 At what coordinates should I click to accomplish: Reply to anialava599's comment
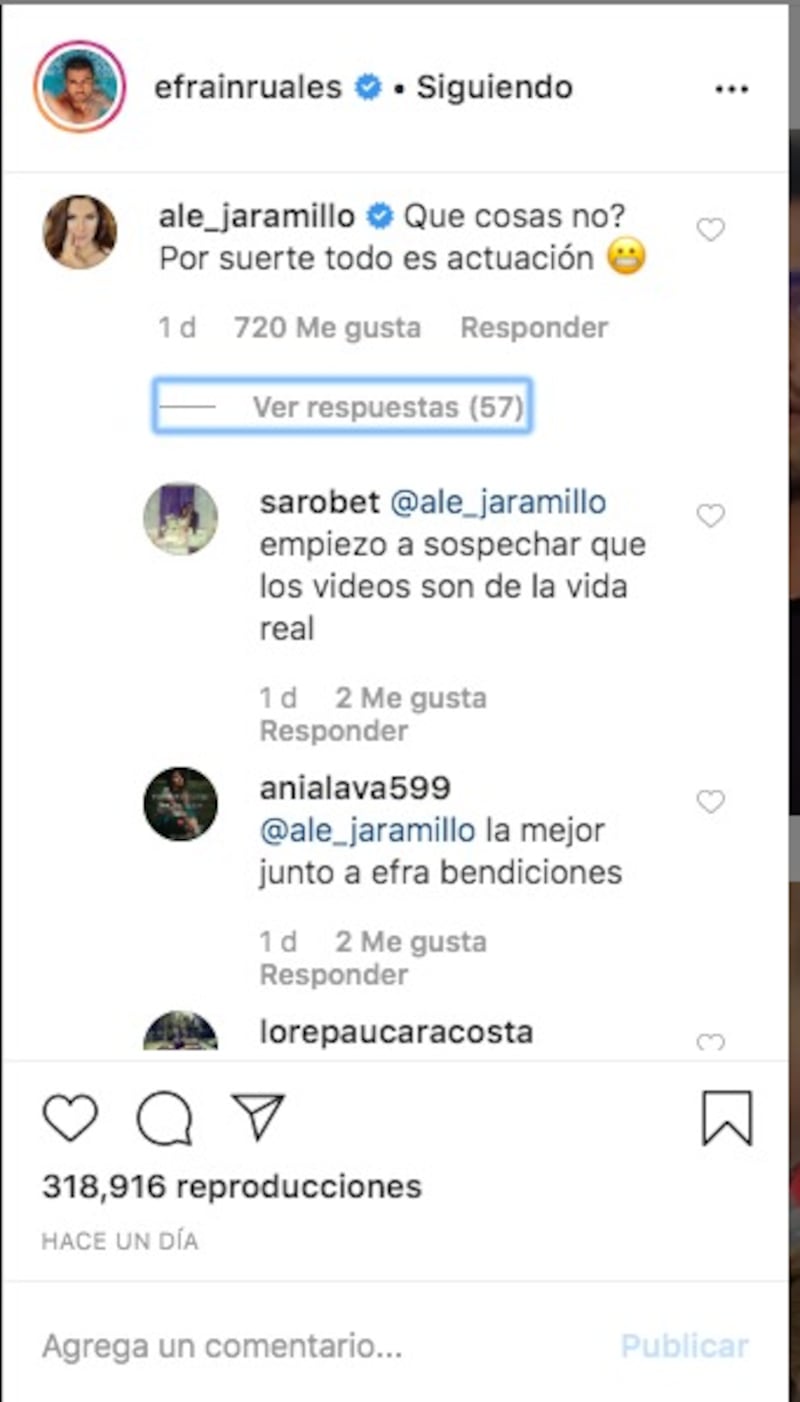point(334,975)
